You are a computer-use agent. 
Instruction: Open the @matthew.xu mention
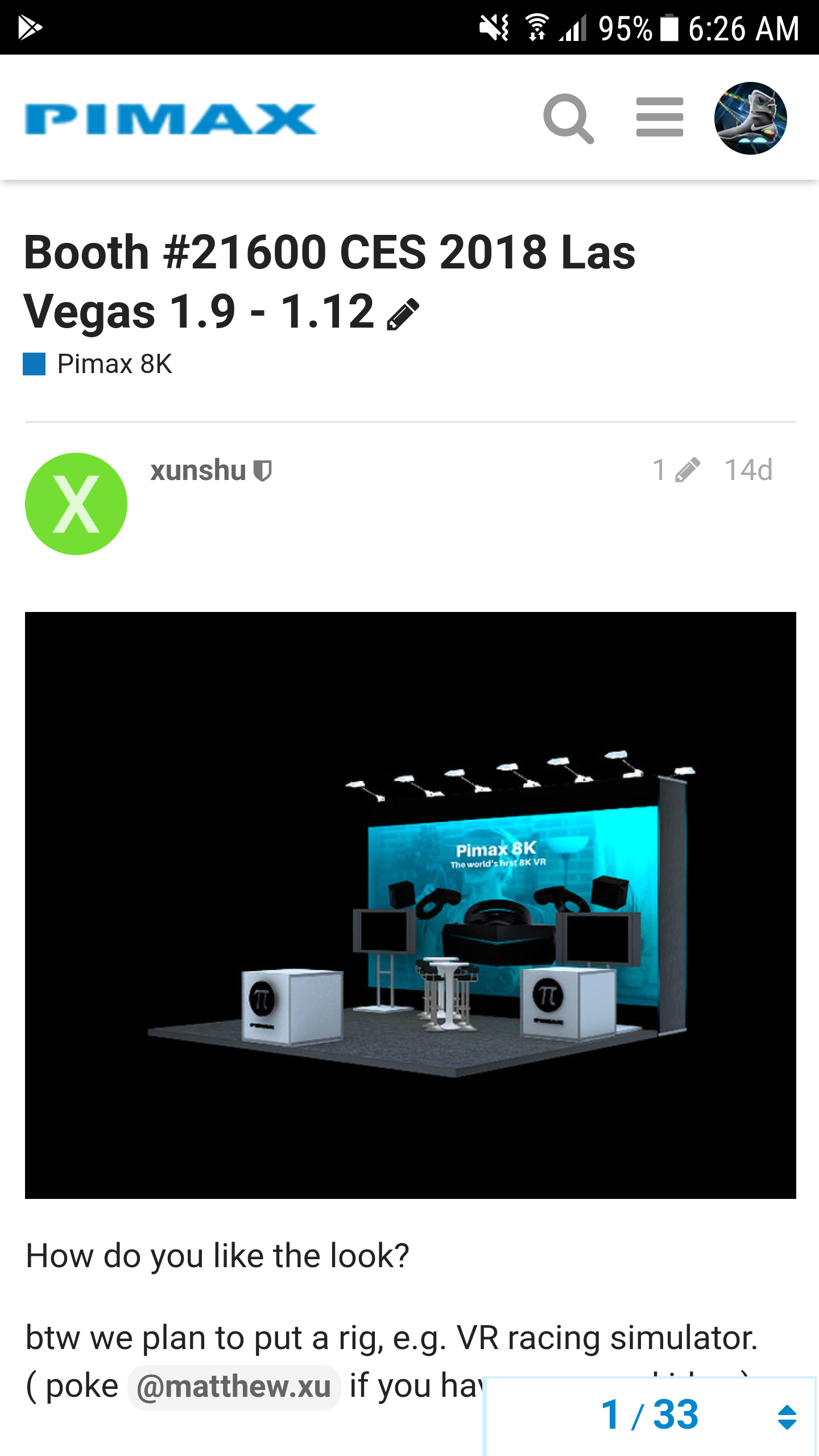tap(234, 1387)
